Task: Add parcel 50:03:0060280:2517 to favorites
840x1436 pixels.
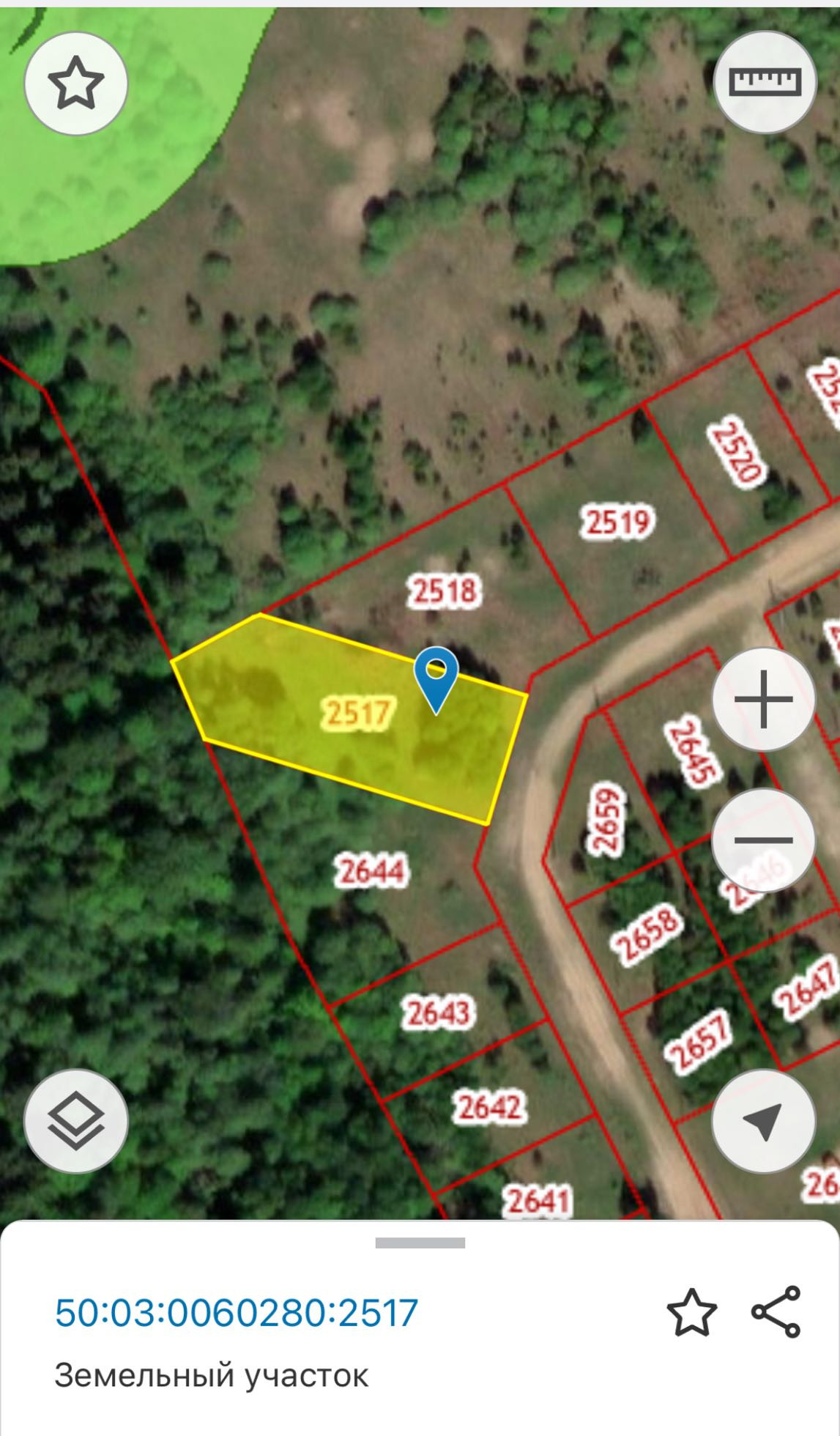Action: coord(691,1312)
